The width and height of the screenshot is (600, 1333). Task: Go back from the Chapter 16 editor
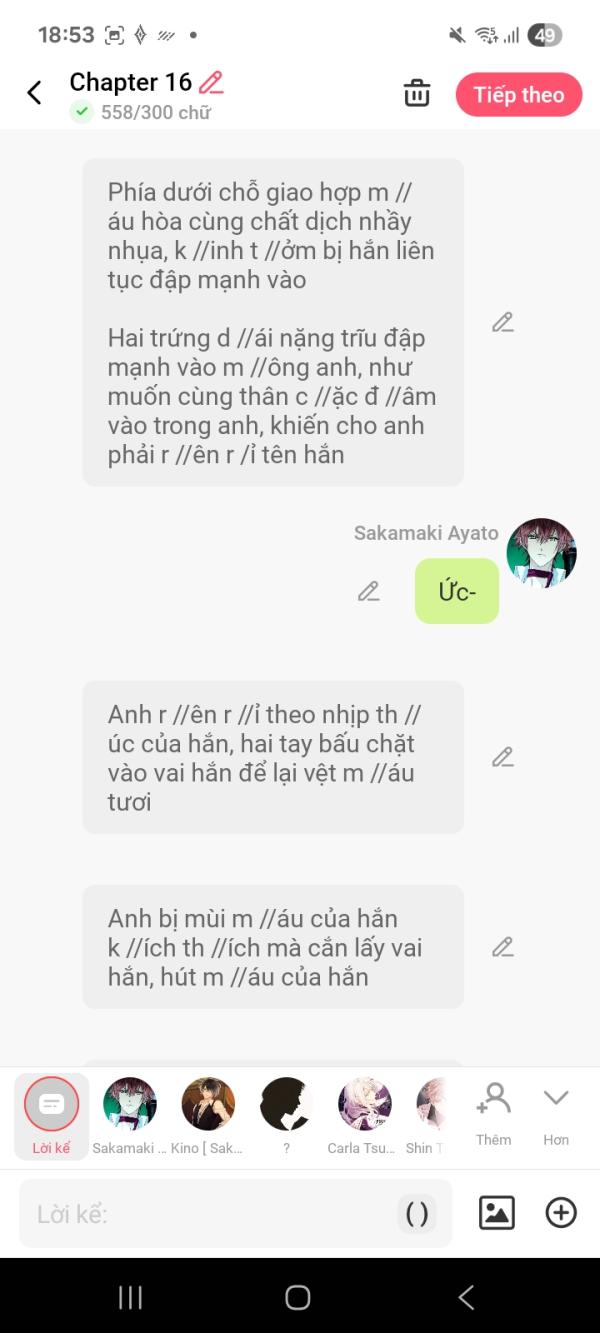click(34, 93)
